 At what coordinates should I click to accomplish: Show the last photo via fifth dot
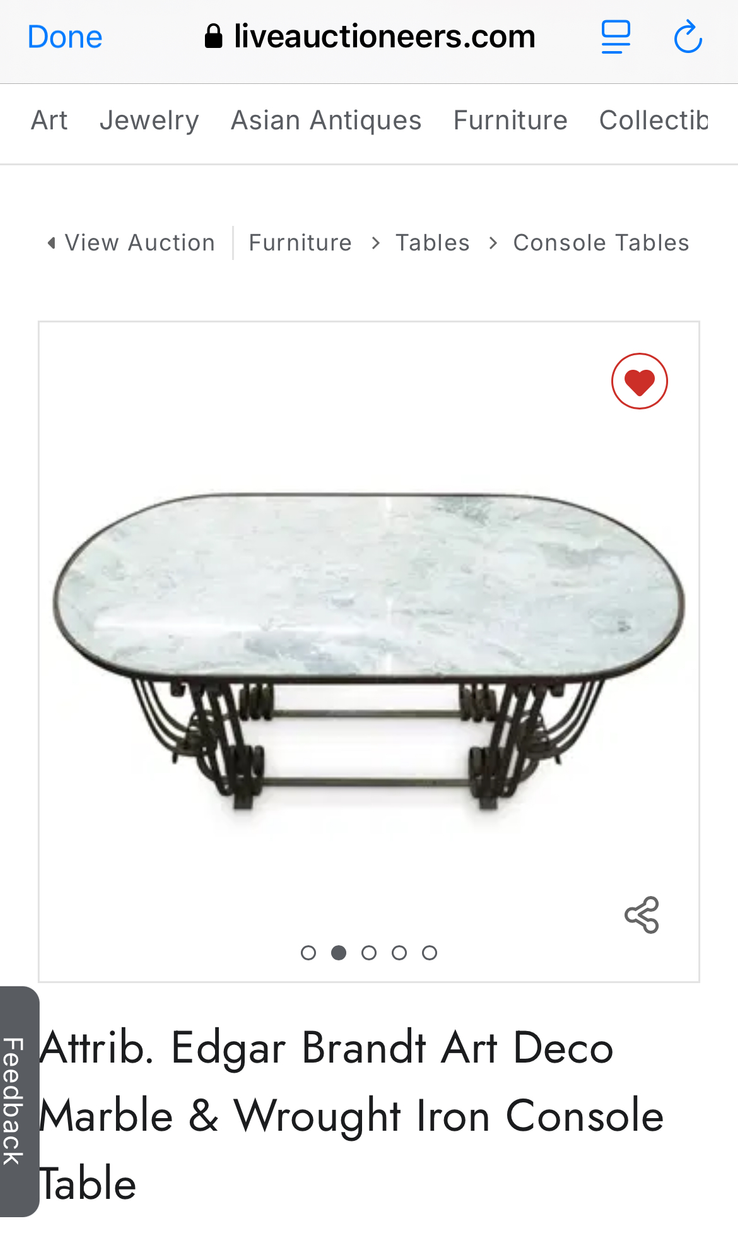[x=430, y=953]
